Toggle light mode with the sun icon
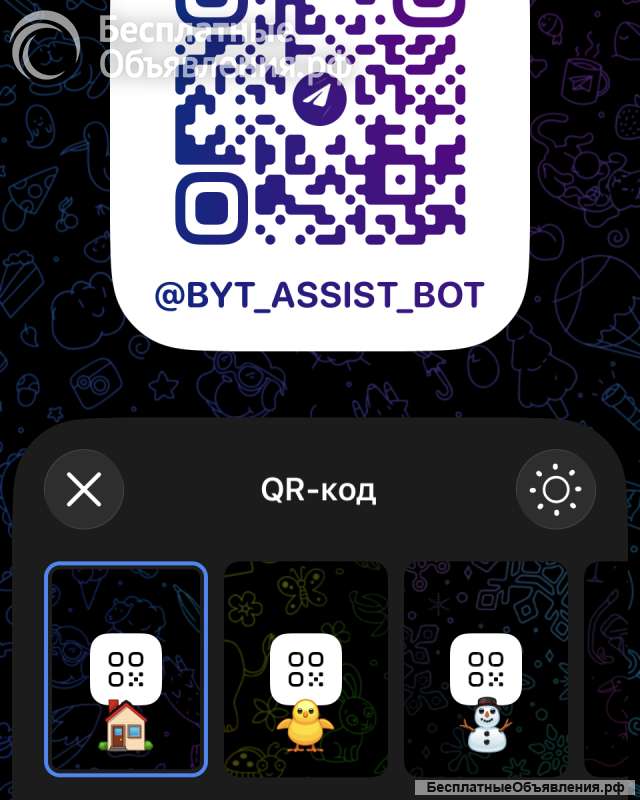Viewport: 640px width, 800px height. click(x=556, y=490)
